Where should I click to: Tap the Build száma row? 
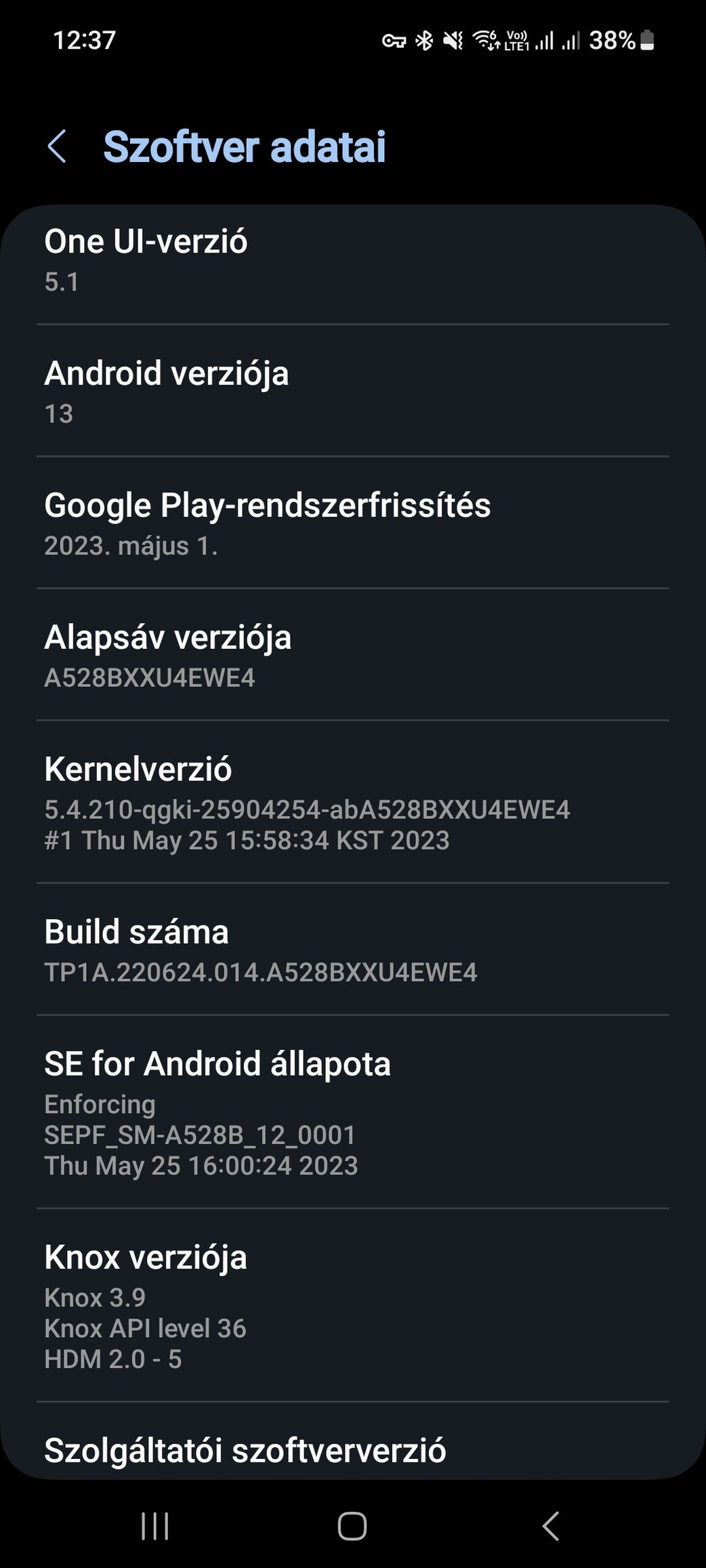pos(353,950)
